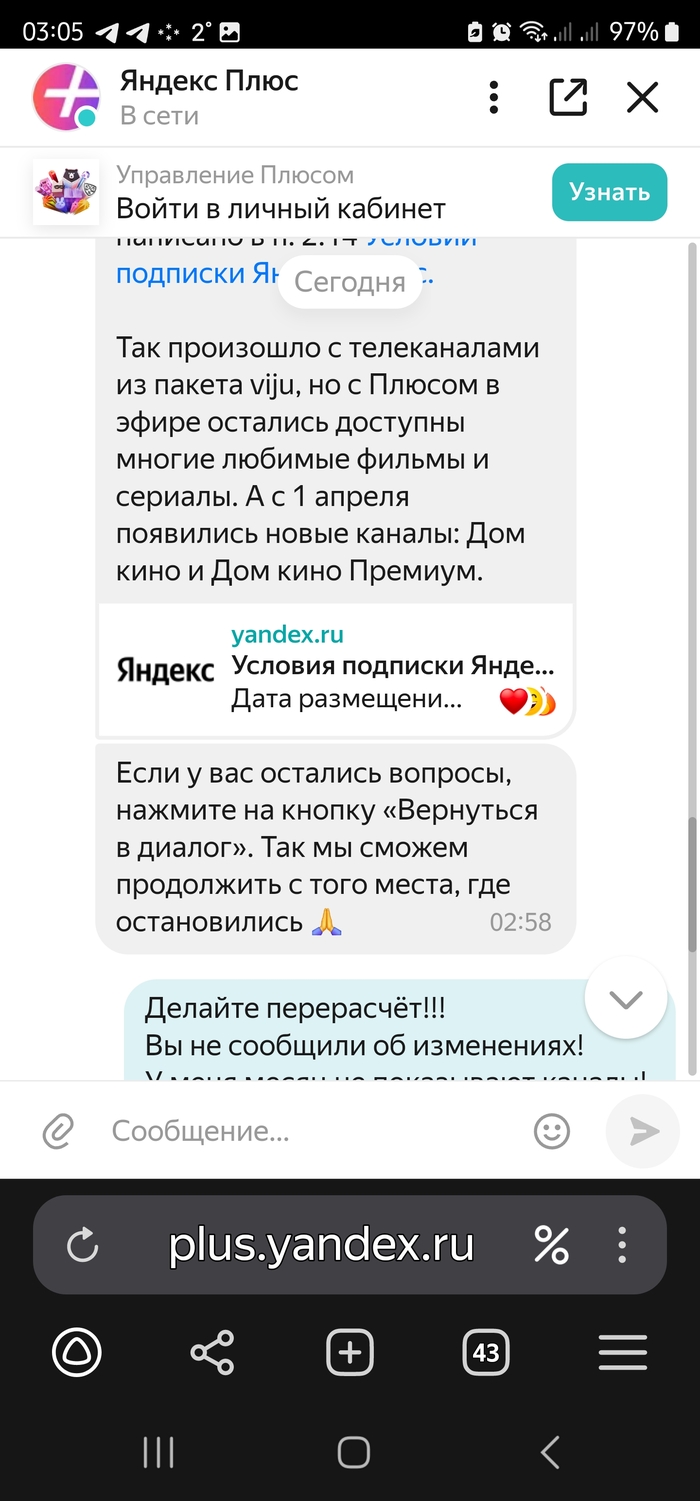This screenshot has width=700, height=1501.
Task: Go back with the system back button
Action: tap(549, 1452)
